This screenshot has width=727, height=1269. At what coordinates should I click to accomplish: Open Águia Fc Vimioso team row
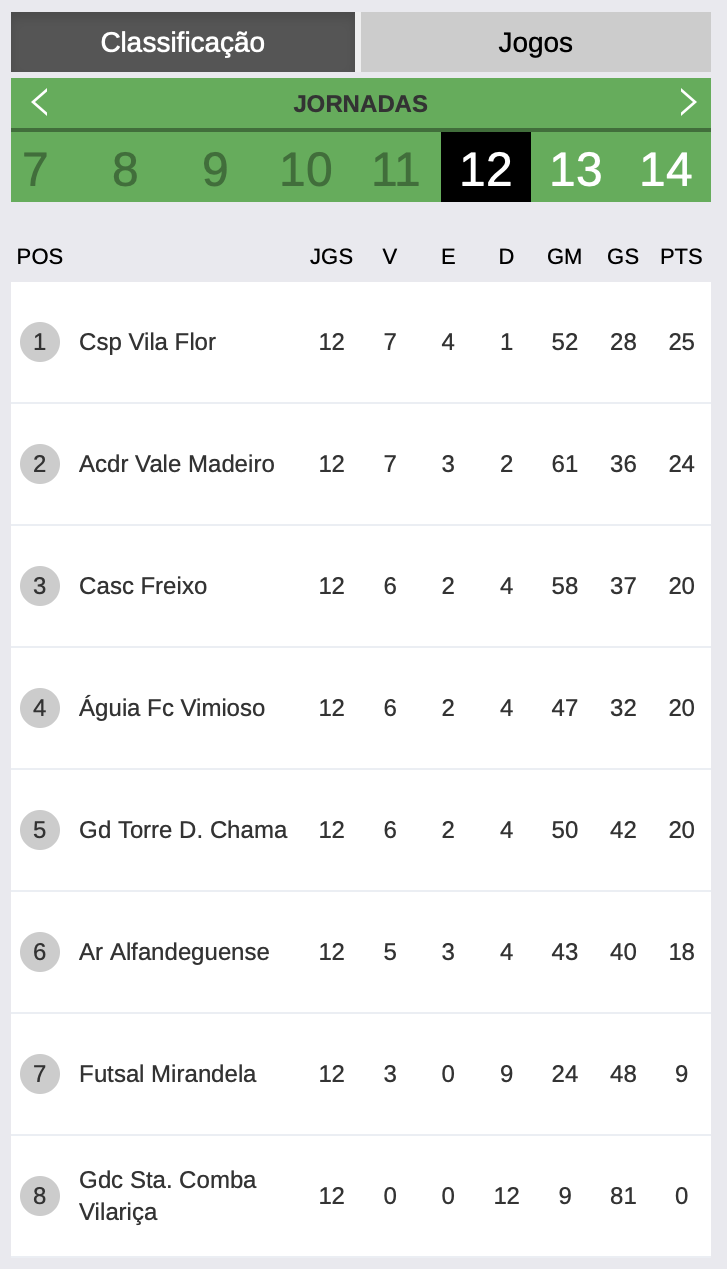[x=361, y=708]
